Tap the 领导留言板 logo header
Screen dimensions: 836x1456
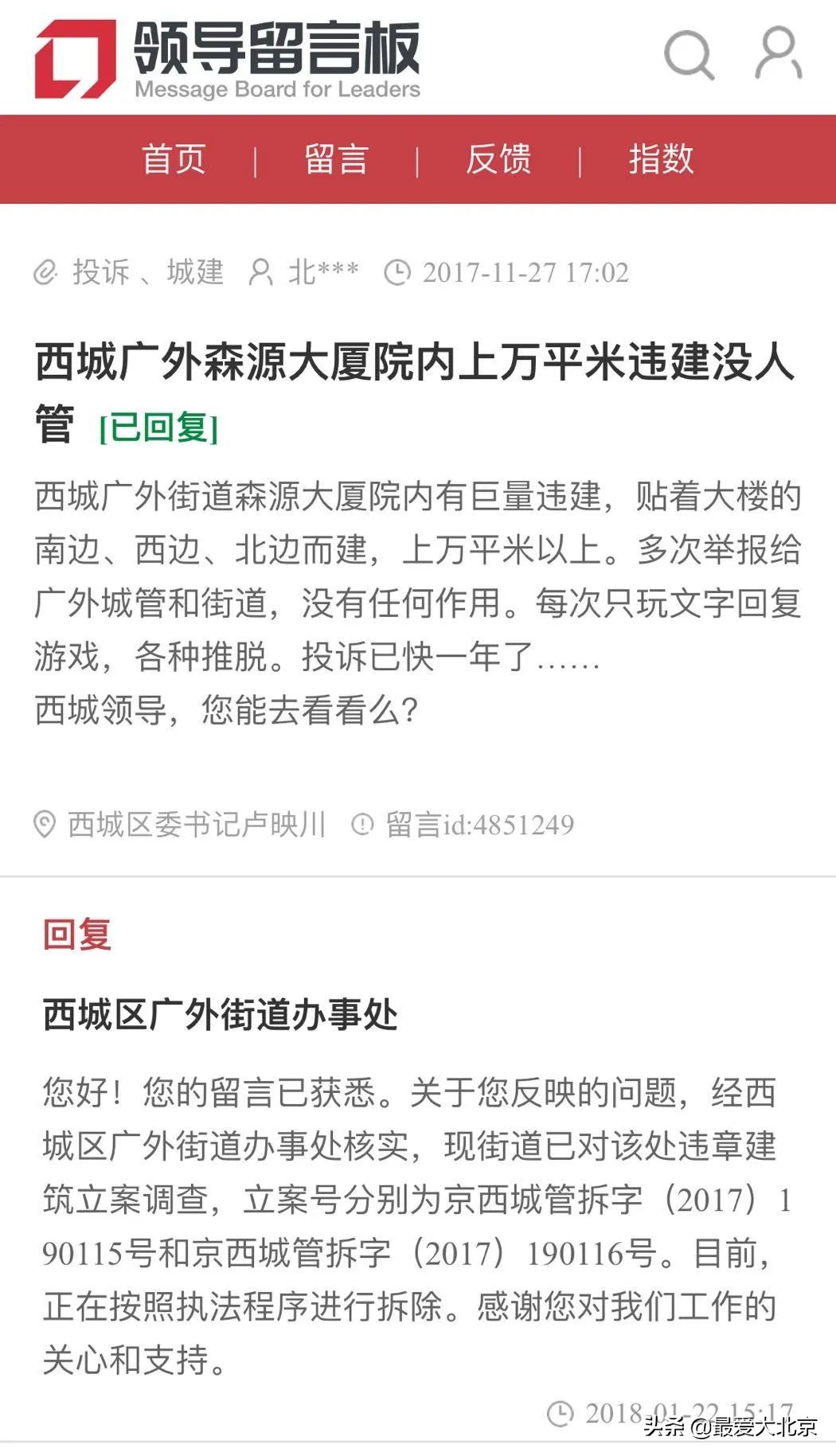(228, 59)
